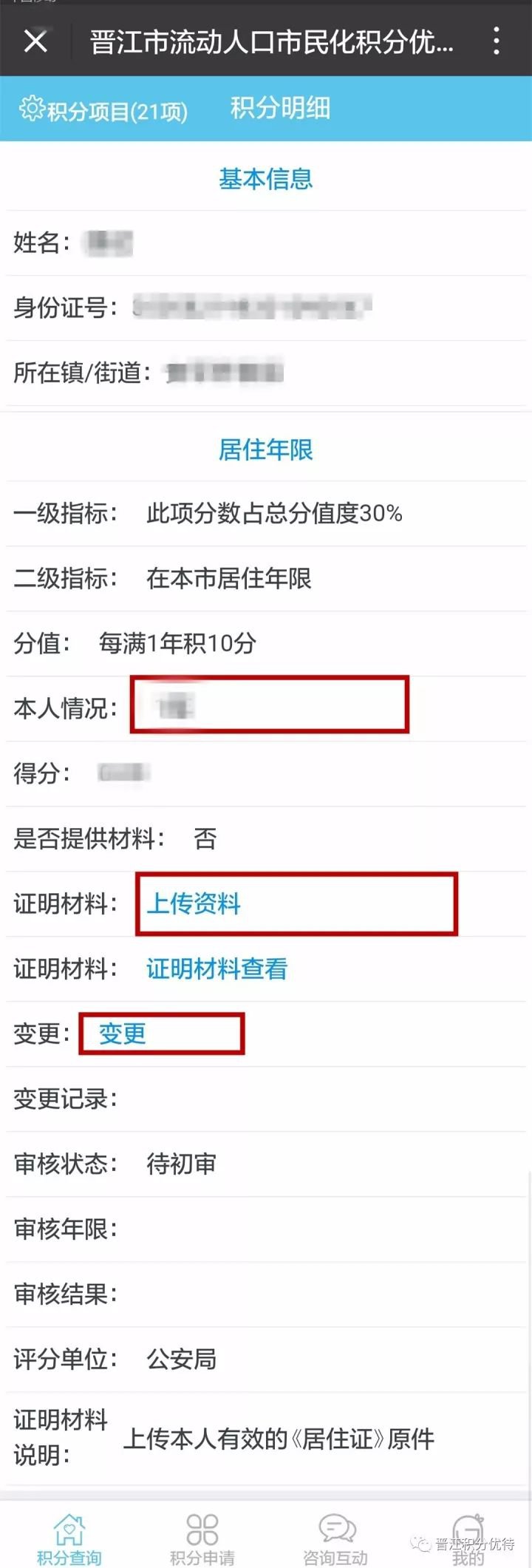Open the 积分申请 bottom tab

pyautogui.click(x=202, y=1539)
